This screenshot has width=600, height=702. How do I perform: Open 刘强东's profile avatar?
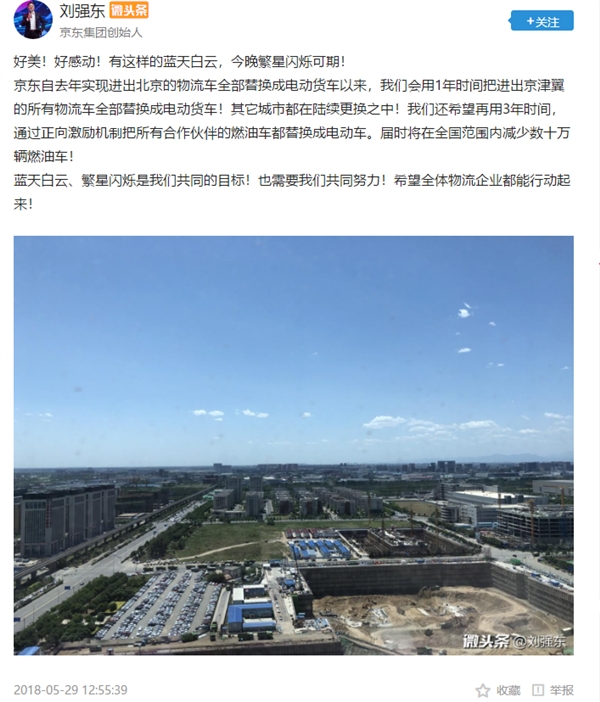32,20
